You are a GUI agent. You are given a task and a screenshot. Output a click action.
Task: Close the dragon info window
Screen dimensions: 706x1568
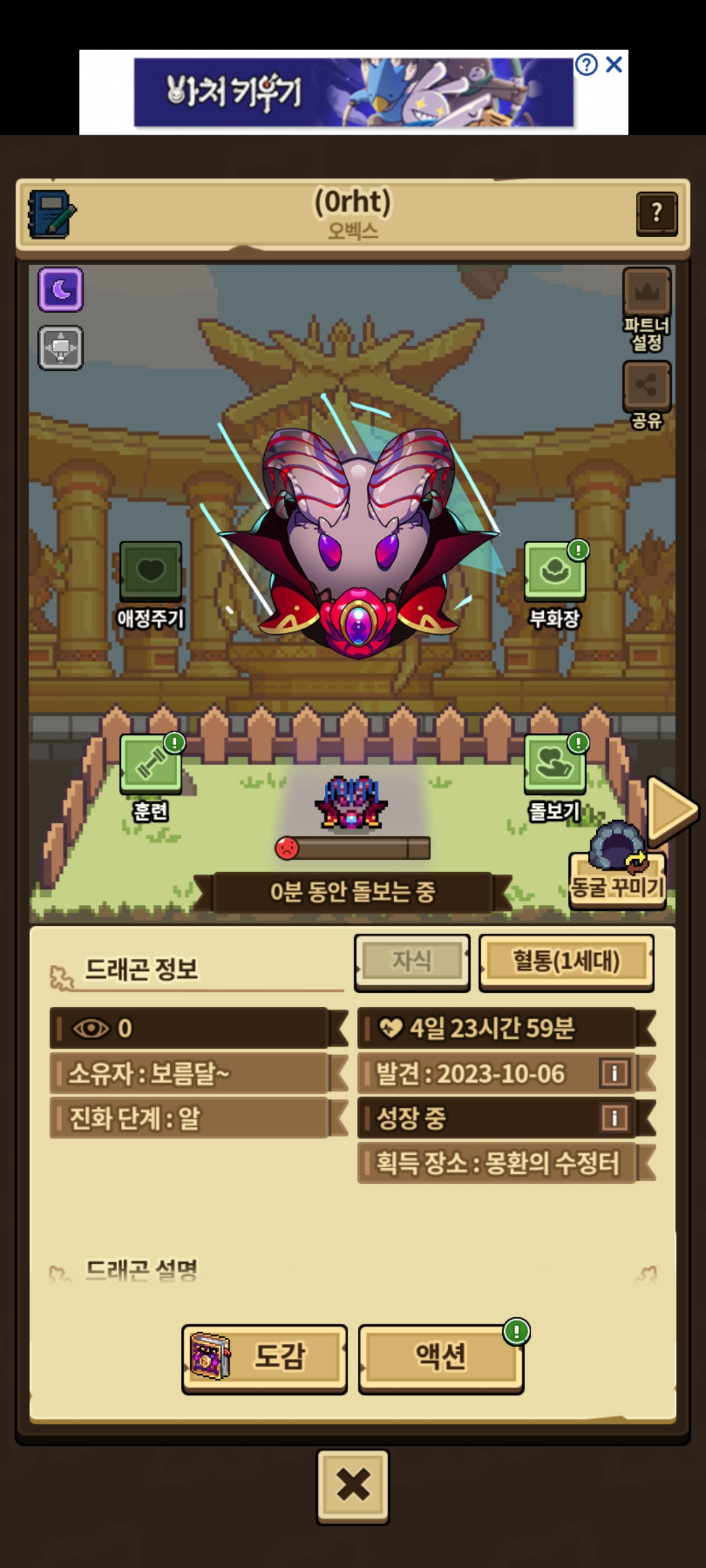pyautogui.click(x=353, y=1486)
